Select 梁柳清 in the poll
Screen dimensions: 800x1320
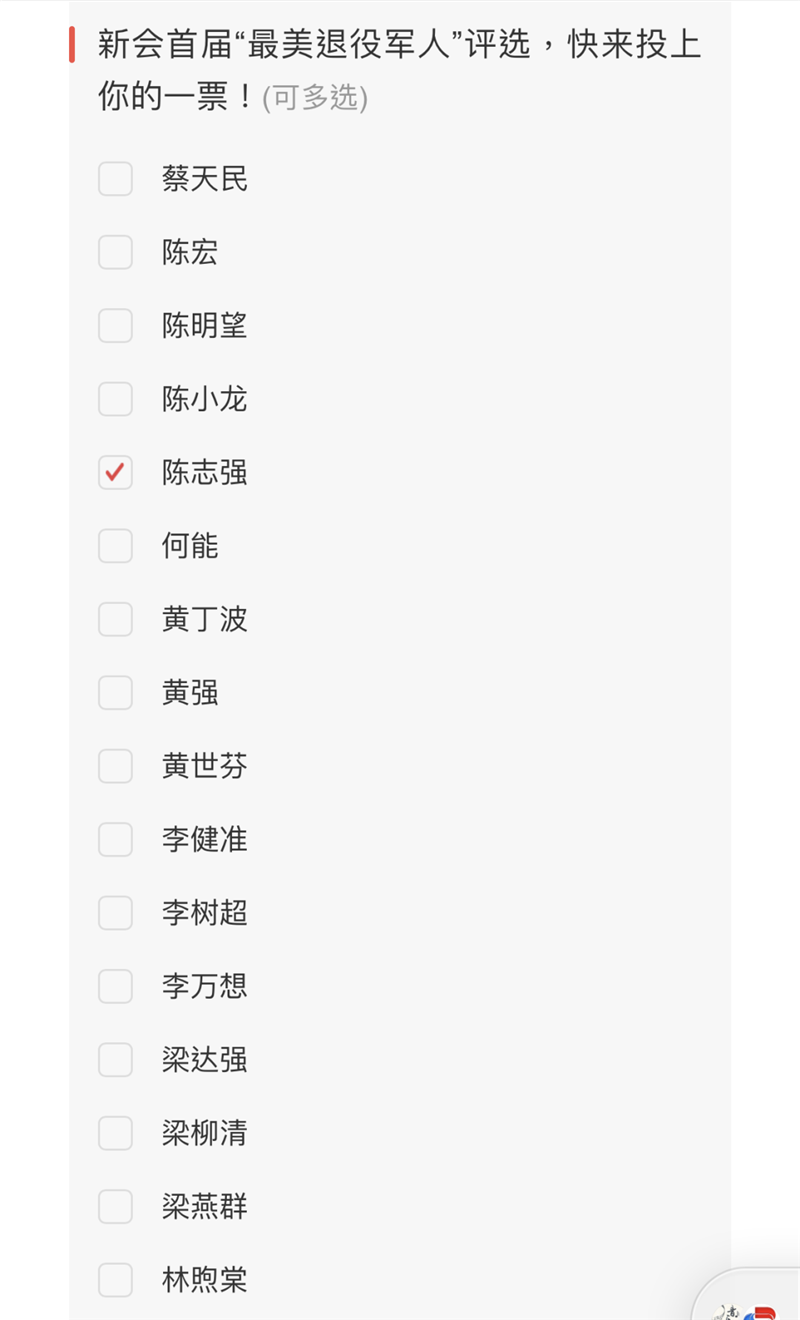pyautogui.click(x=115, y=1133)
